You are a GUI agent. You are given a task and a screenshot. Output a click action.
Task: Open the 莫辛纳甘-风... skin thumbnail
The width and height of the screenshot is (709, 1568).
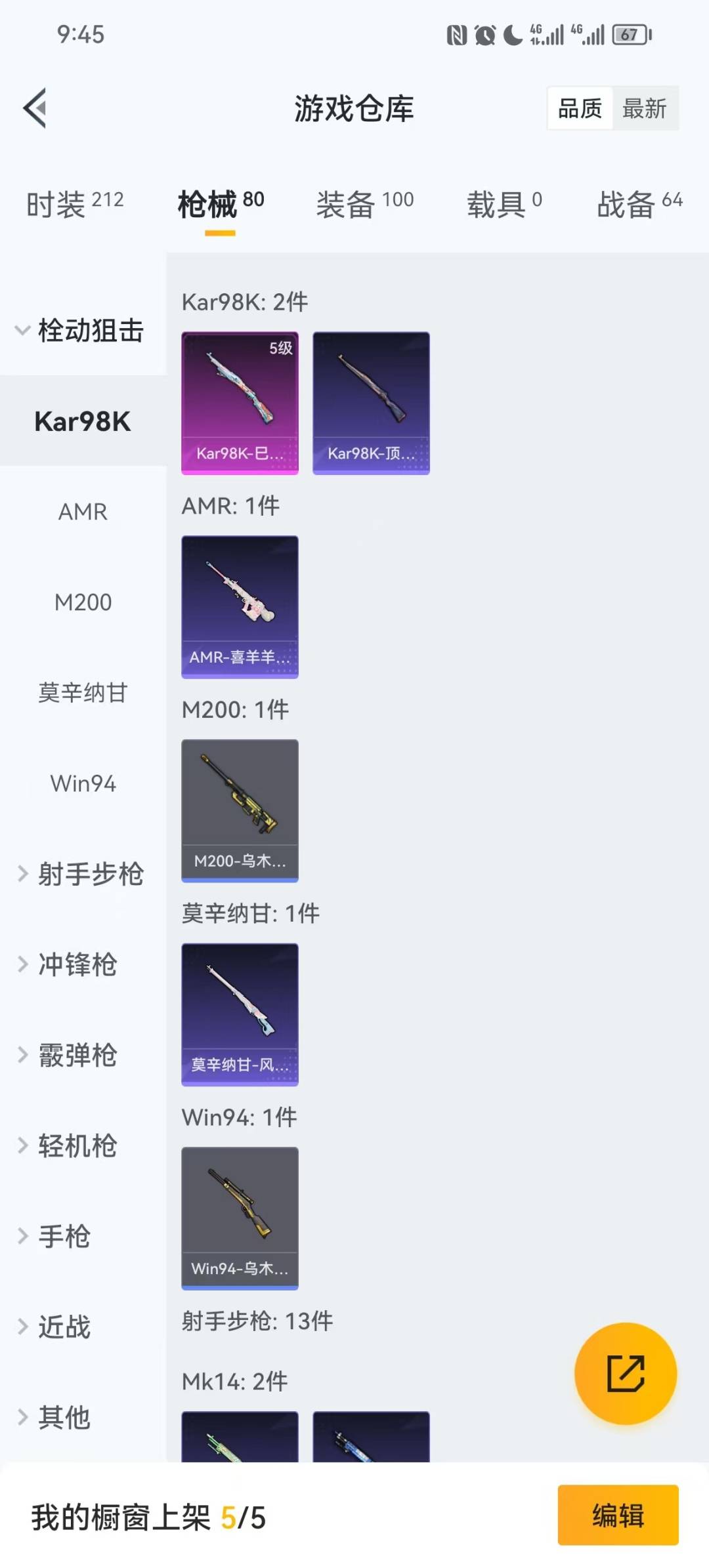click(x=240, y=1014)
